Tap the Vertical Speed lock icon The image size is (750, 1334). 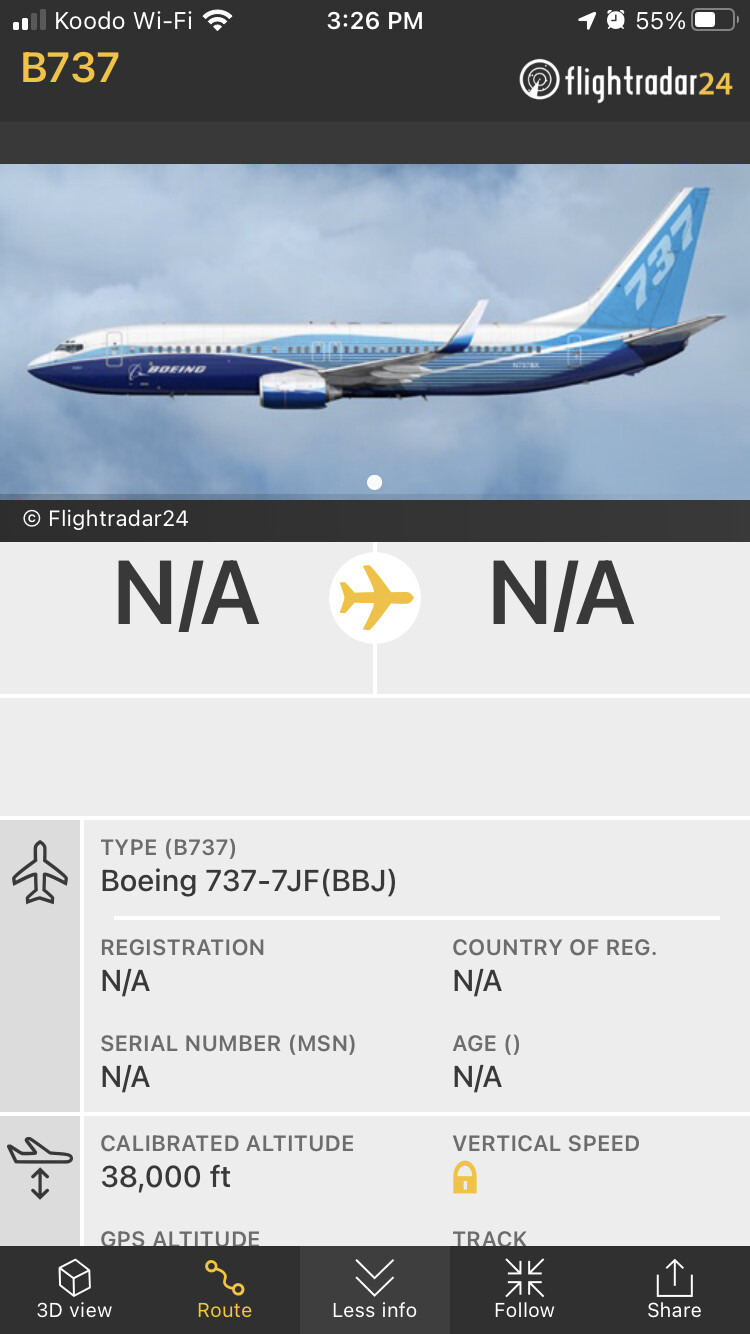pos(465,1177)
